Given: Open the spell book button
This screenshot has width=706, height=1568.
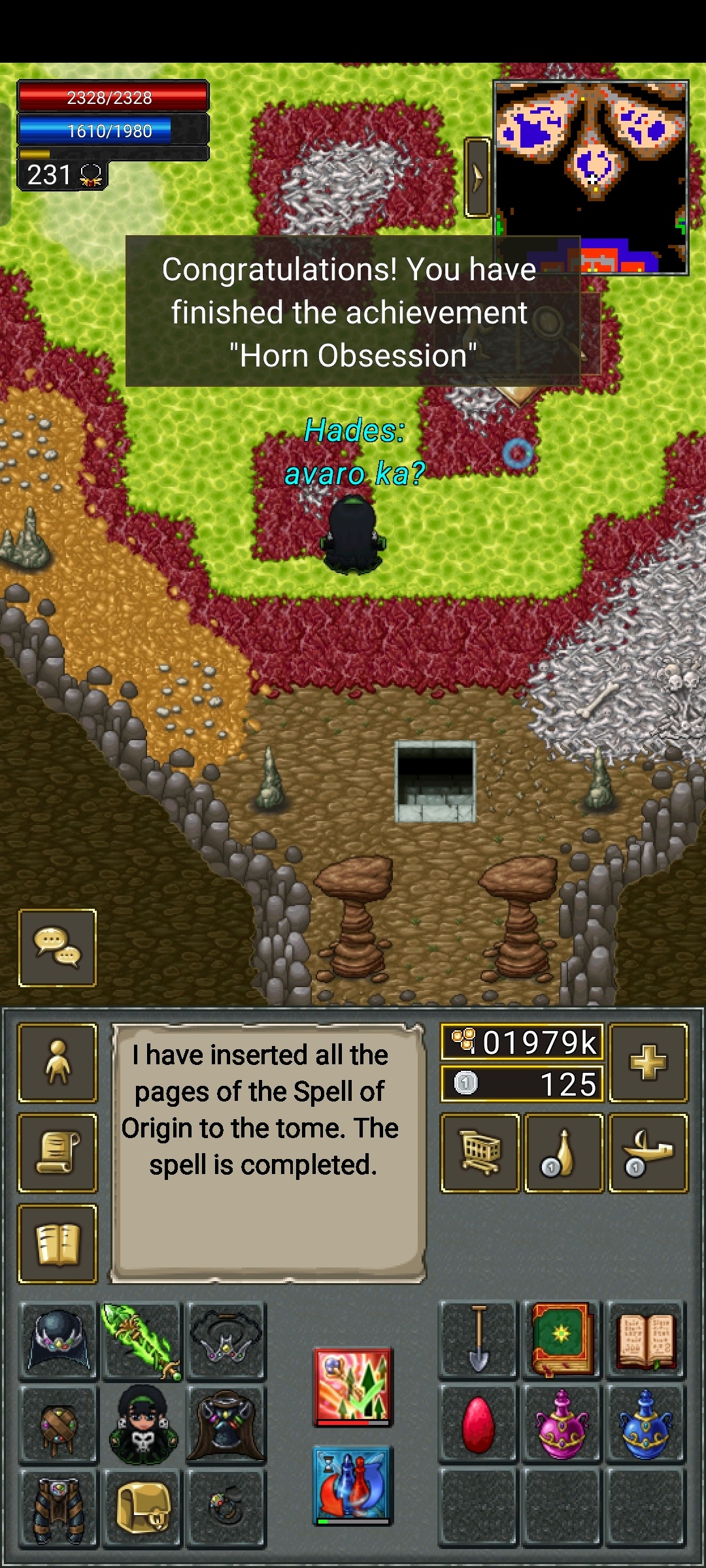Looking at the screenshot, I should coord(58,1243).
